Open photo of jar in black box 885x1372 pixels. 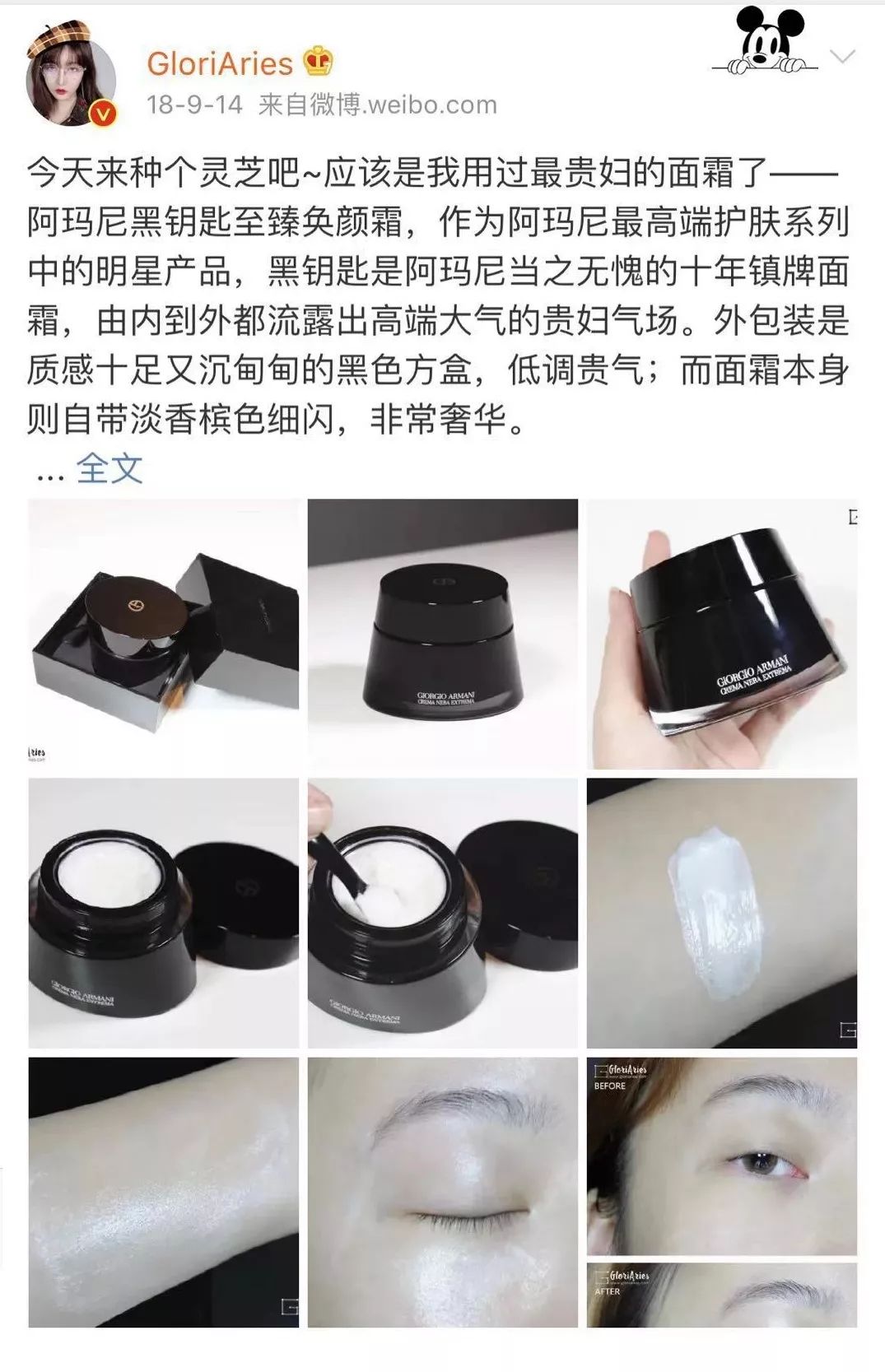point(163,633)
